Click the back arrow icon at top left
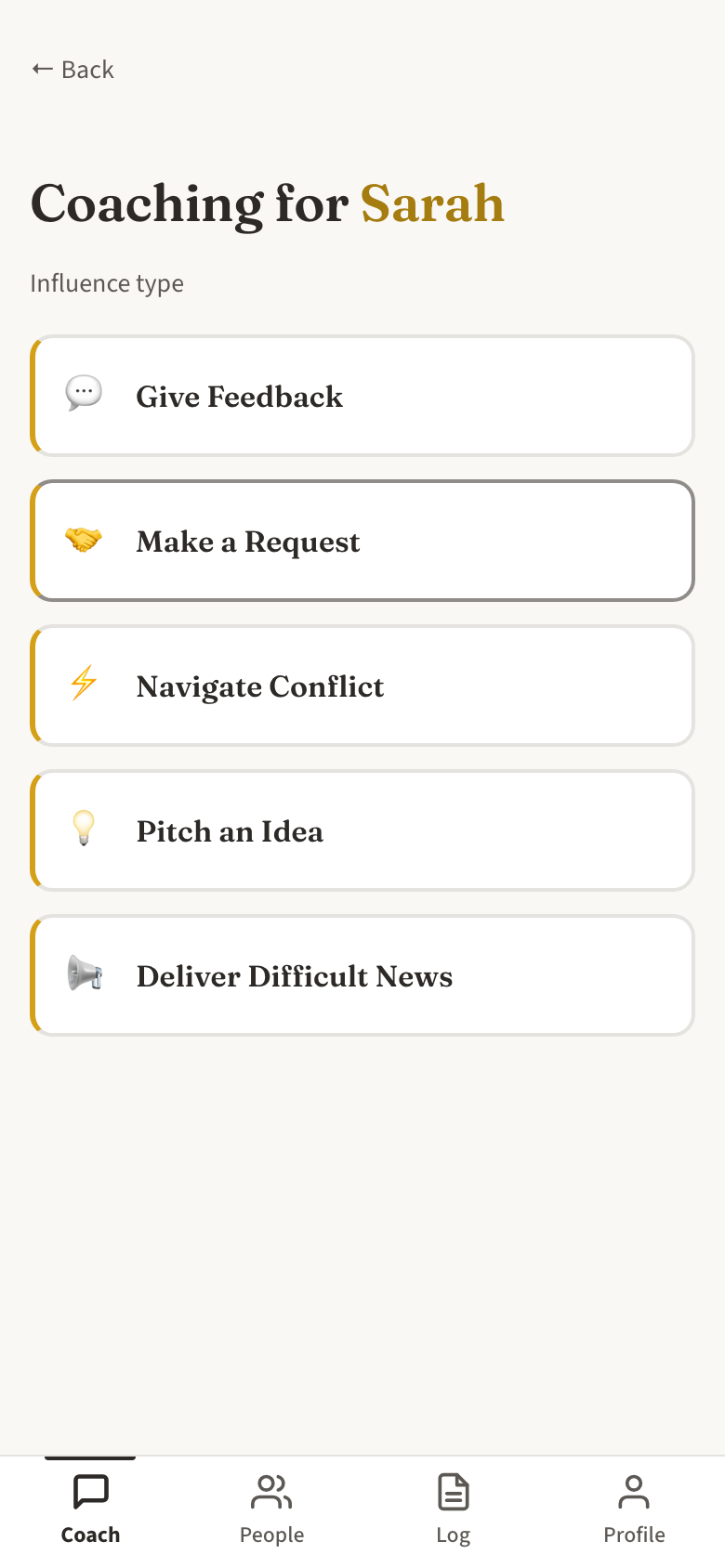725x1568 pixels. click(41, 69)
